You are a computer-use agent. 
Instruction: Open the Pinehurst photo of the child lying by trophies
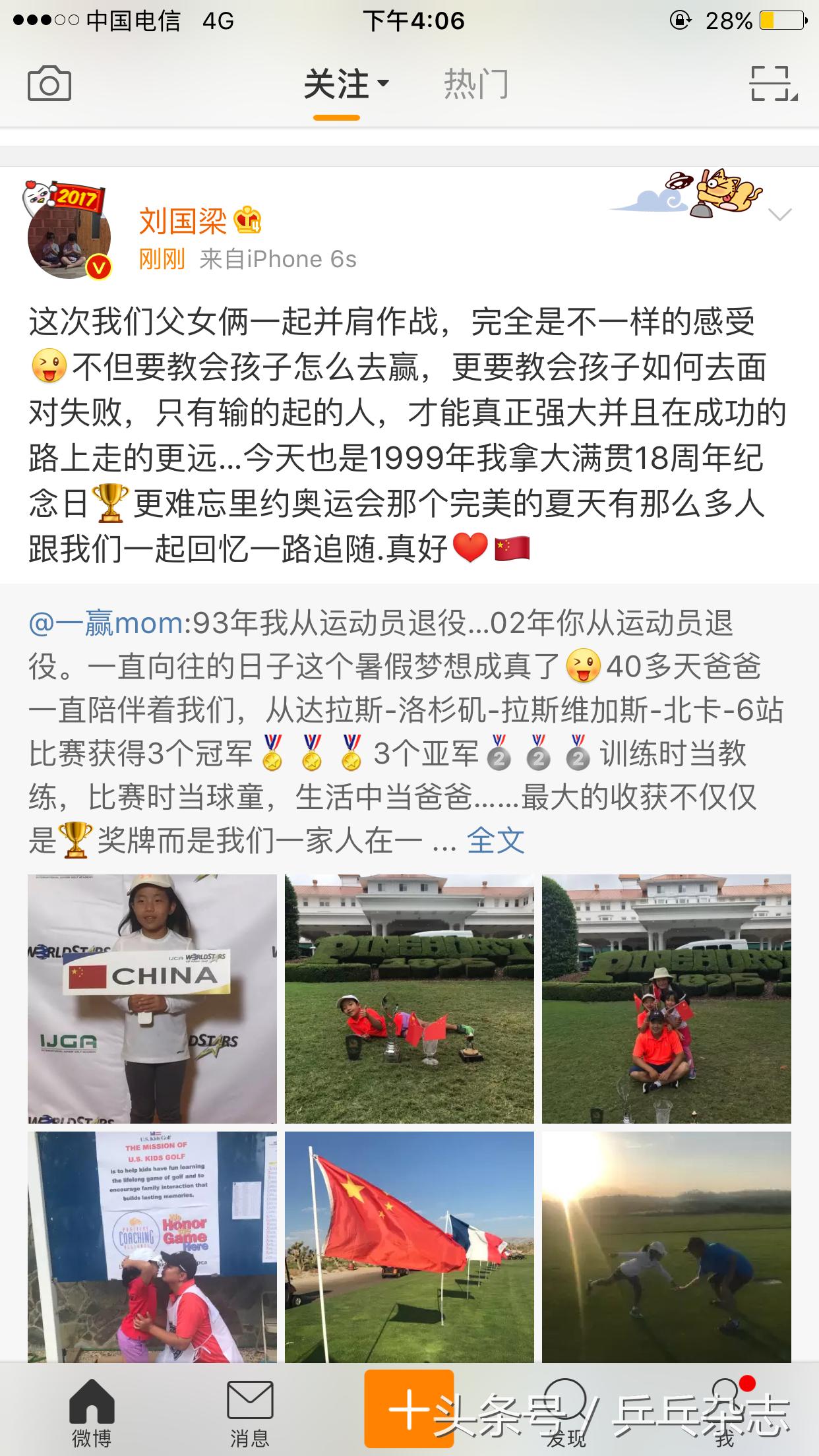tap(409, 998)
